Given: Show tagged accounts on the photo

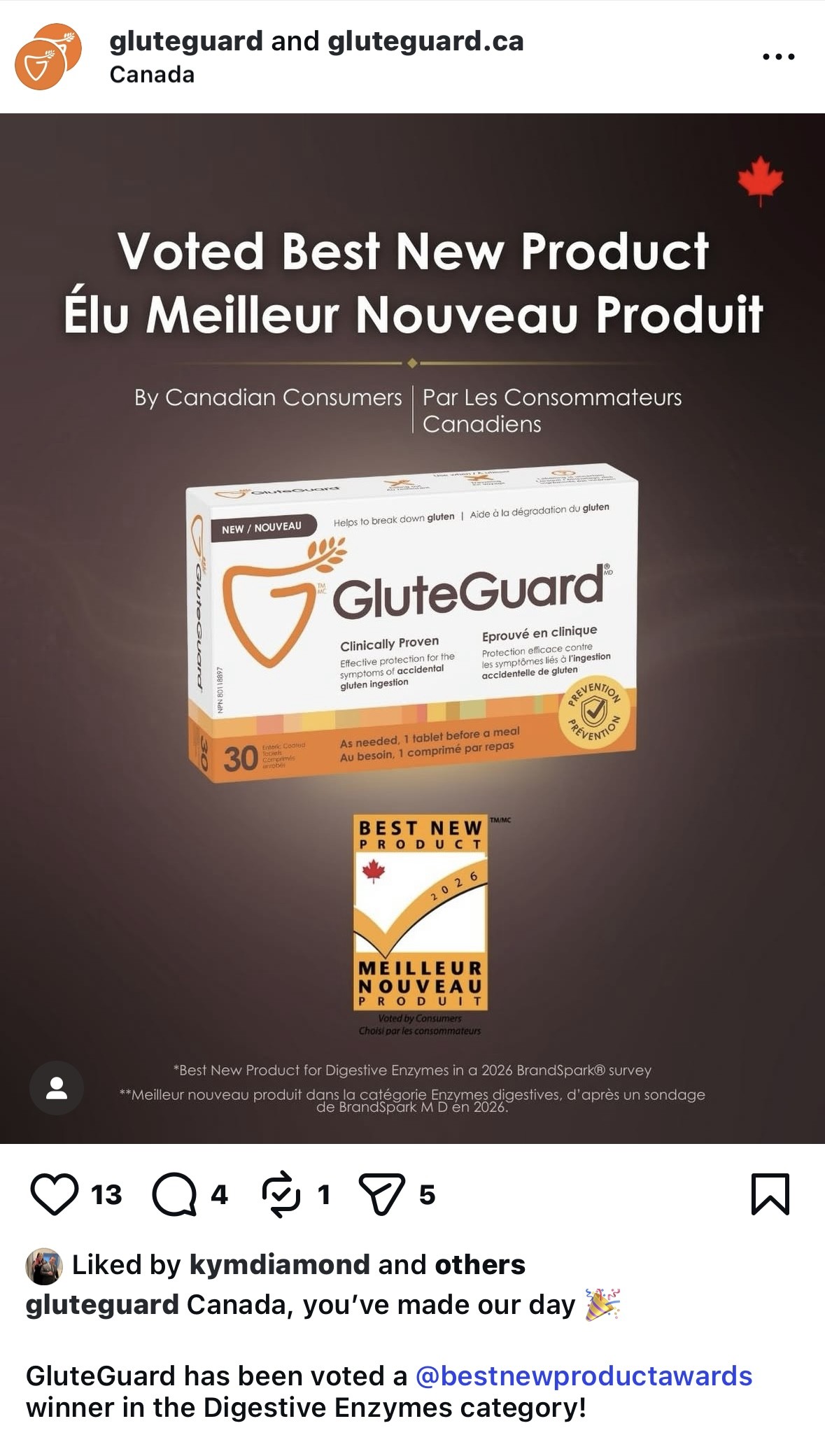Looking at the screenshot, I should coord(57,1088).
